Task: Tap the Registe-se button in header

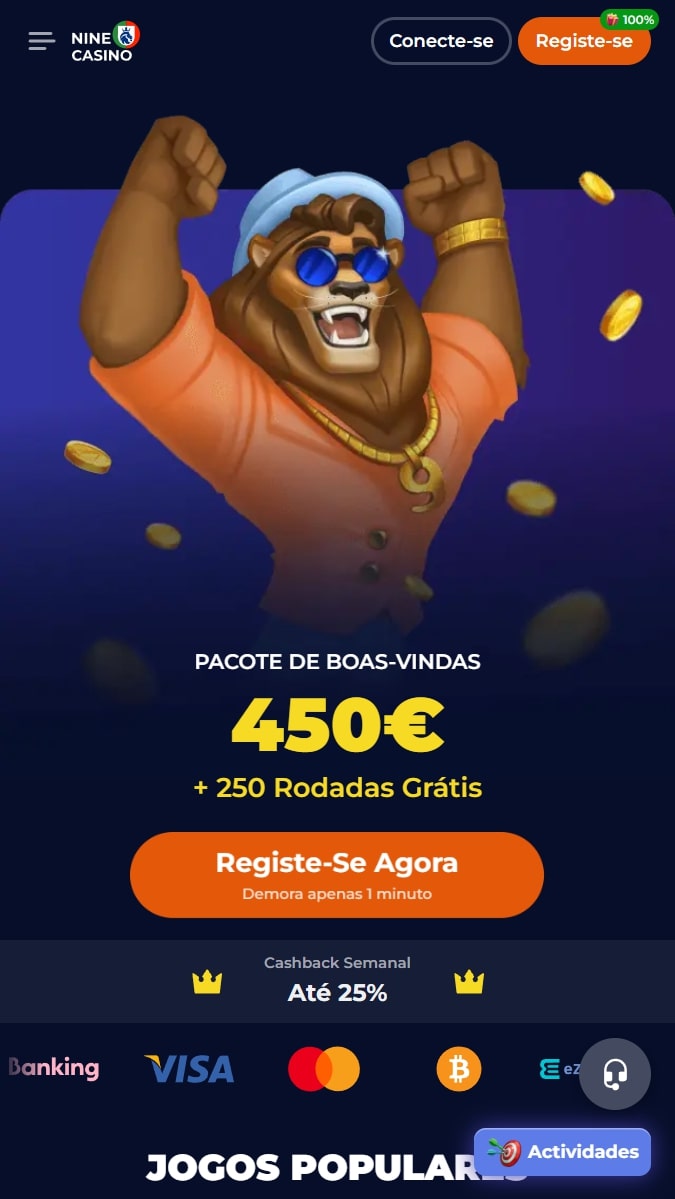Action: [584, 41]
